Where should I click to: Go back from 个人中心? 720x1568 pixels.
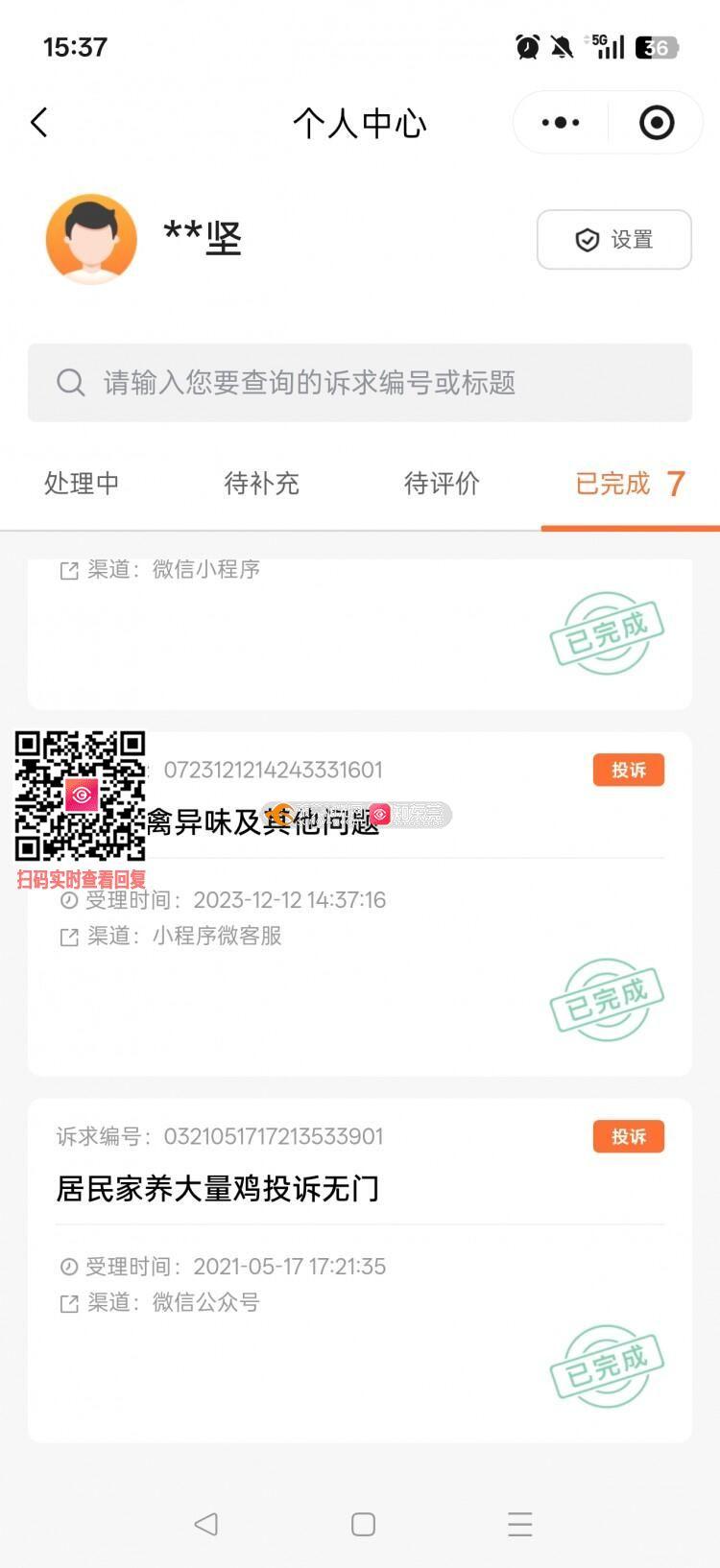point(39,123)
